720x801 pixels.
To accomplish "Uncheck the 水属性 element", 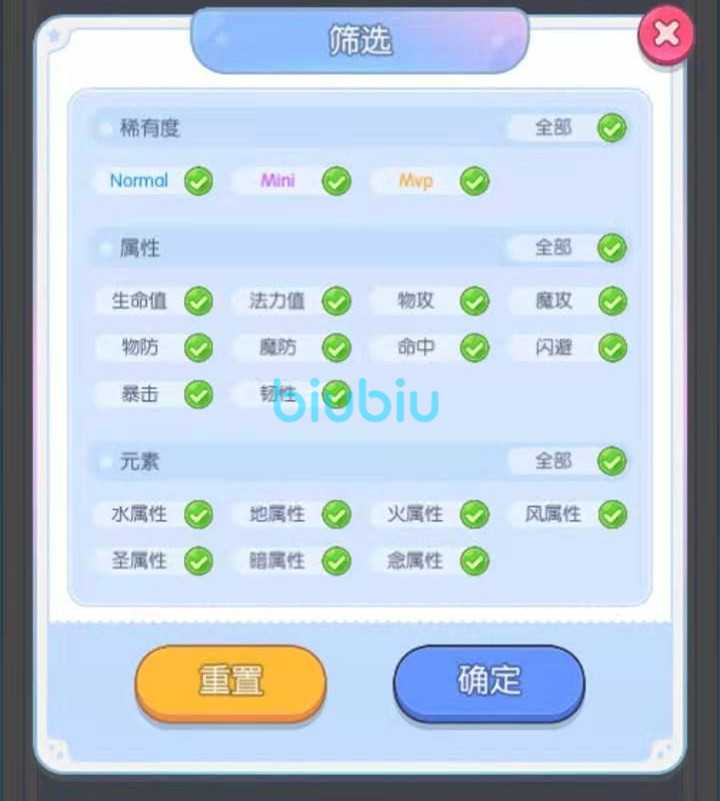I will (x=198, y=515).
